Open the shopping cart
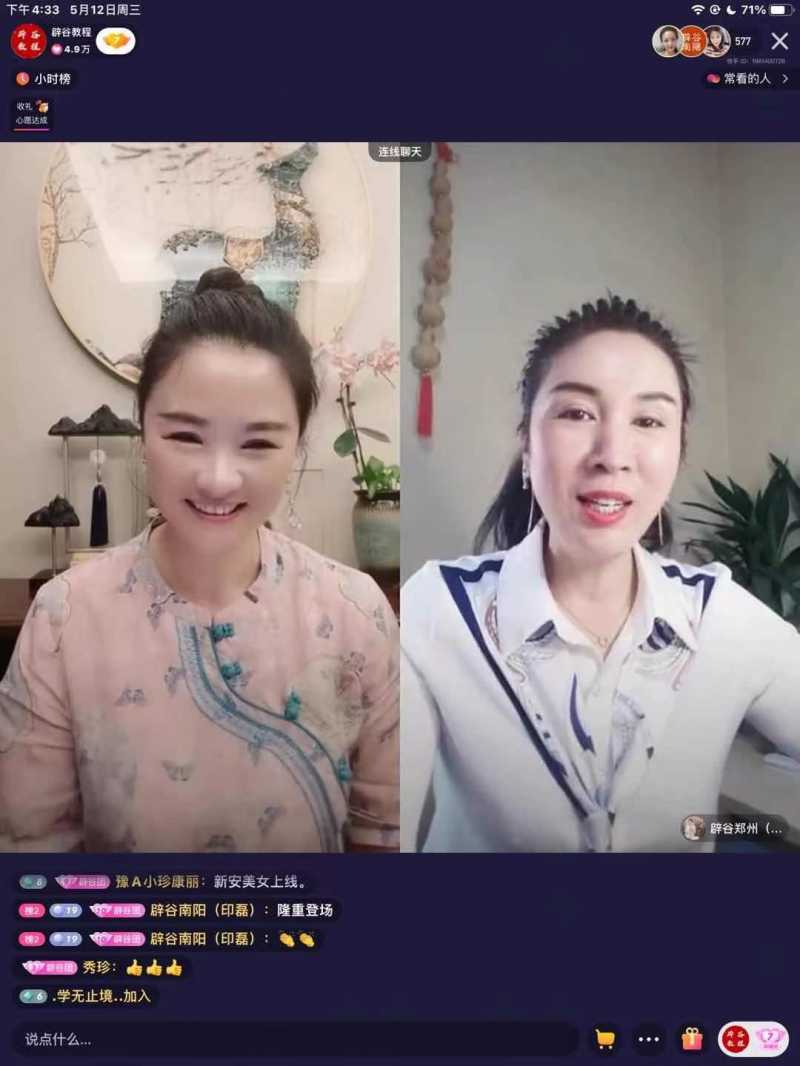Viewport: 800px width, 1066px height. point(605,1039)
